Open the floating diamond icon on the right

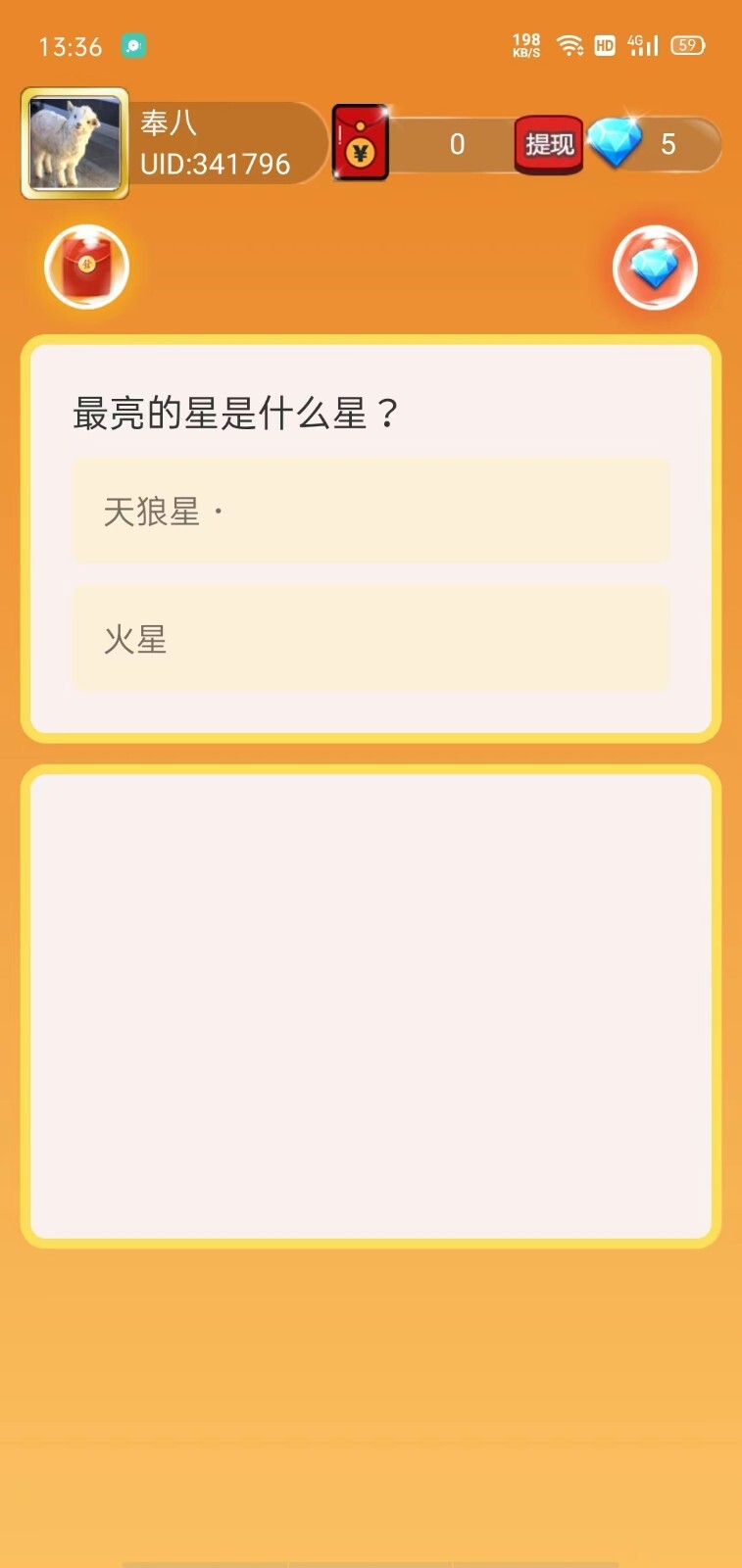(655, 267)
